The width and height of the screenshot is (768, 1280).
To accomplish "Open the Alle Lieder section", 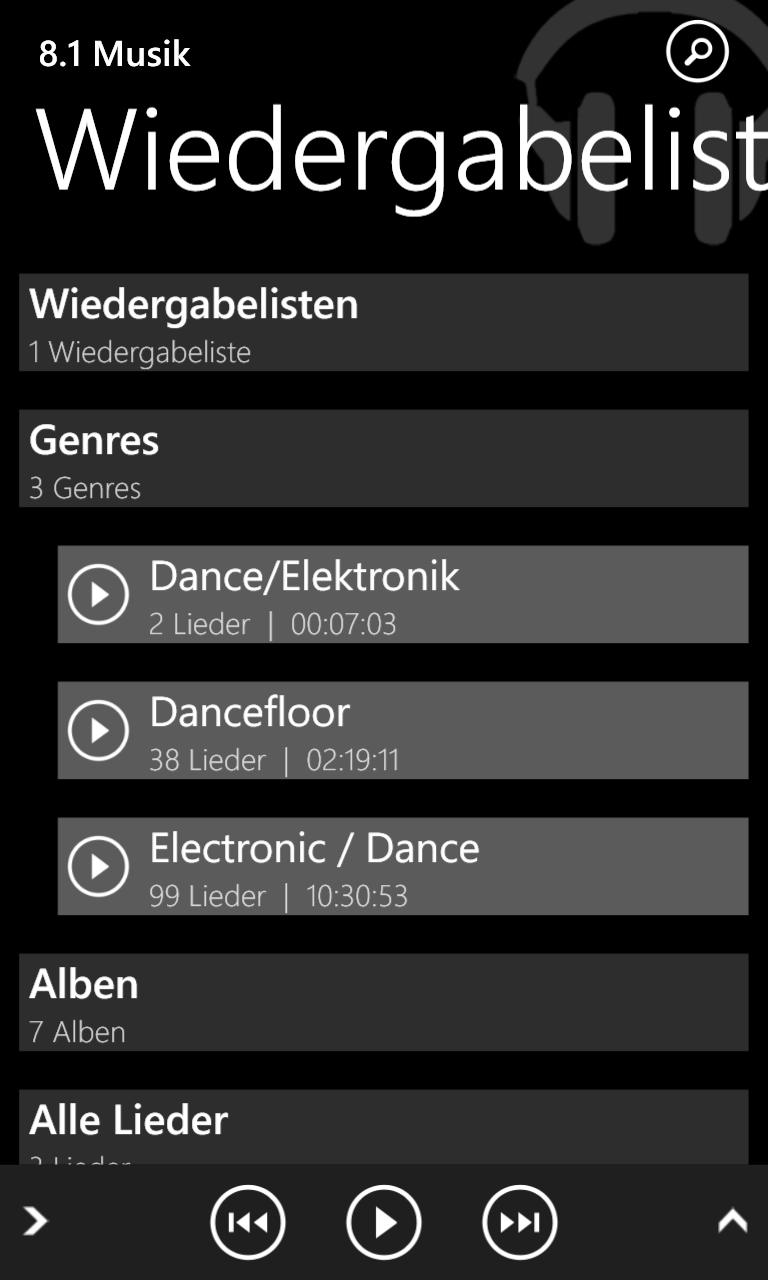I will point(384,1127).
